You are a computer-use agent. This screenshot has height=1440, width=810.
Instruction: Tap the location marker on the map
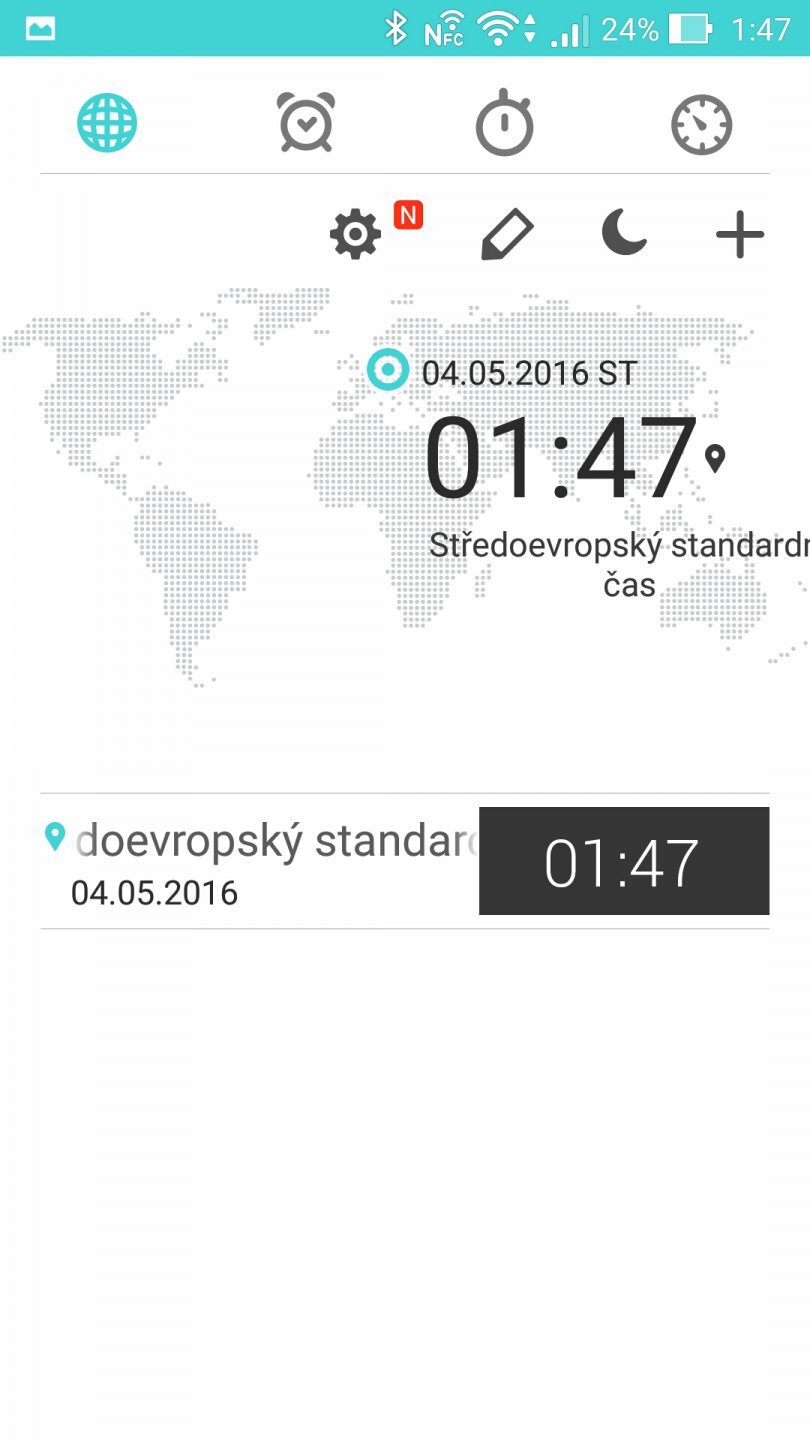[387, 370]
